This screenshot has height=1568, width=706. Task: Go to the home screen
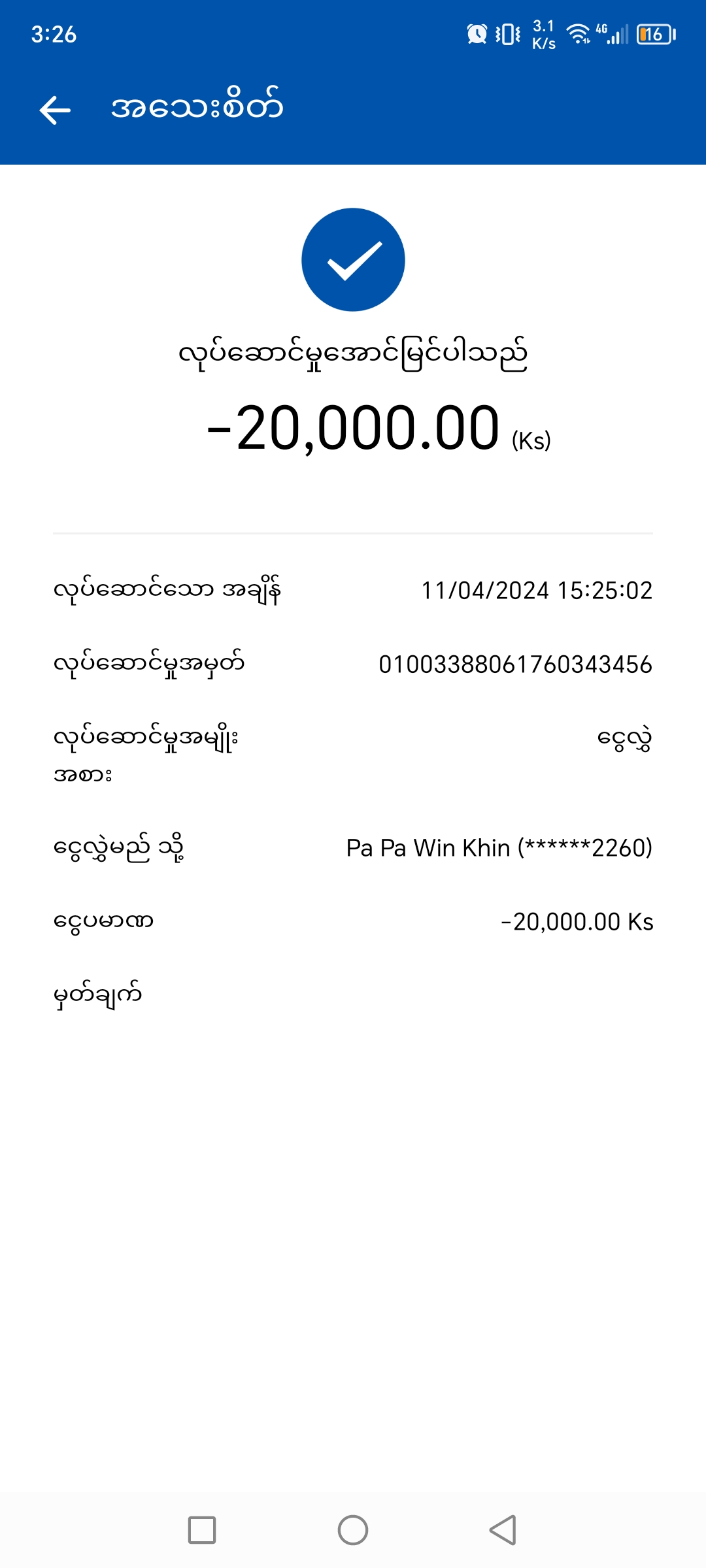pos(353,1529)
